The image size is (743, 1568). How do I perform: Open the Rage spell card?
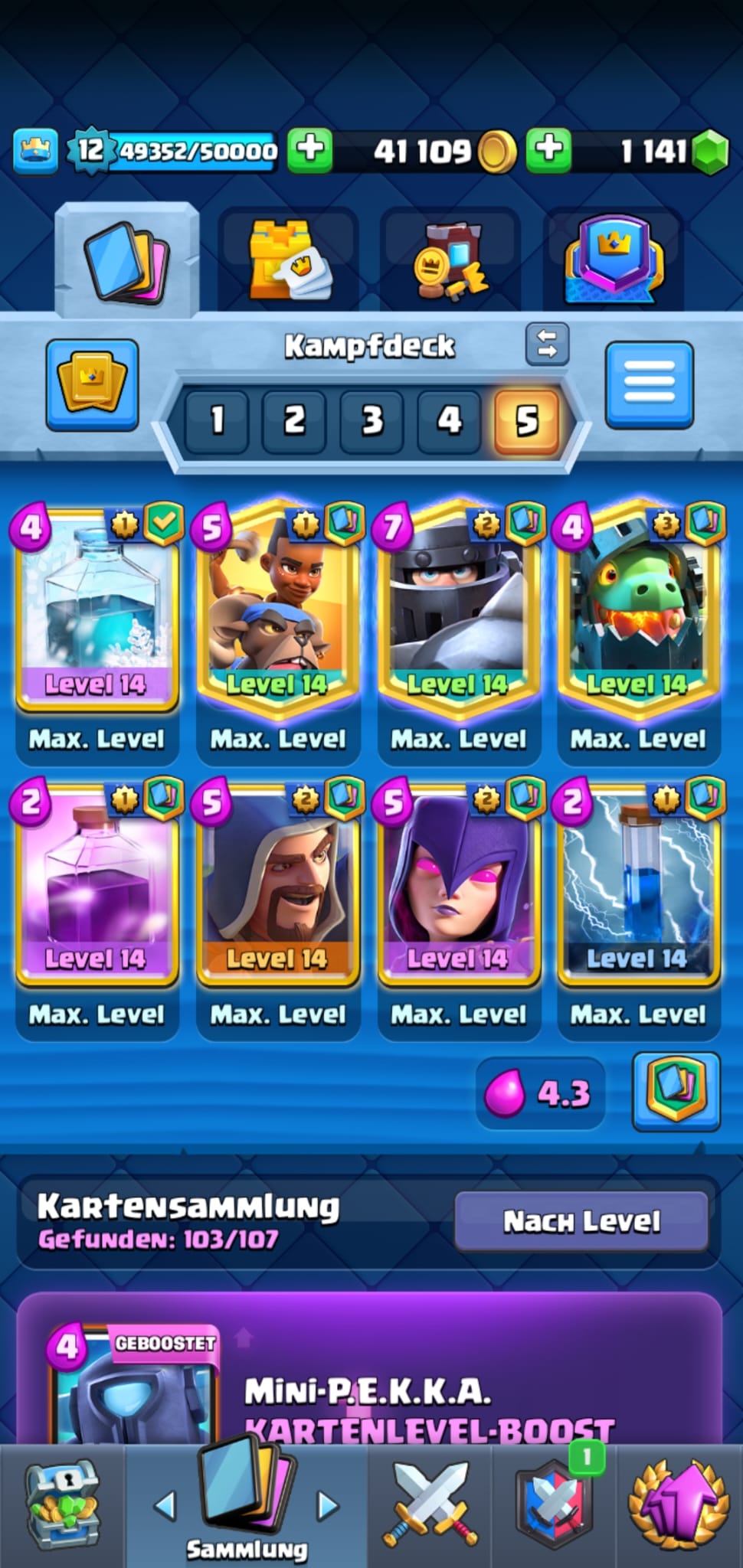click(97, 888)
